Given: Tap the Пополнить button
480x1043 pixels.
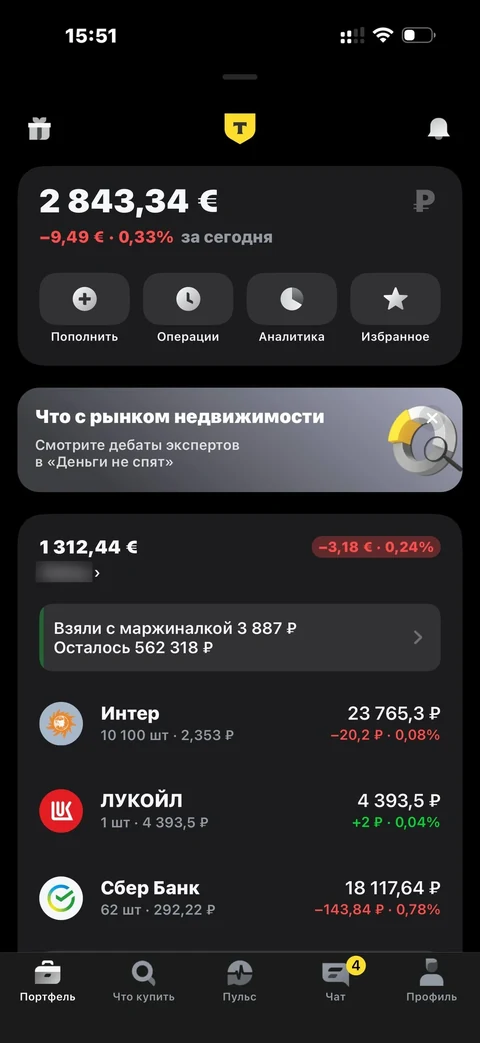Looking at the screenshot, I should [84, 309].
